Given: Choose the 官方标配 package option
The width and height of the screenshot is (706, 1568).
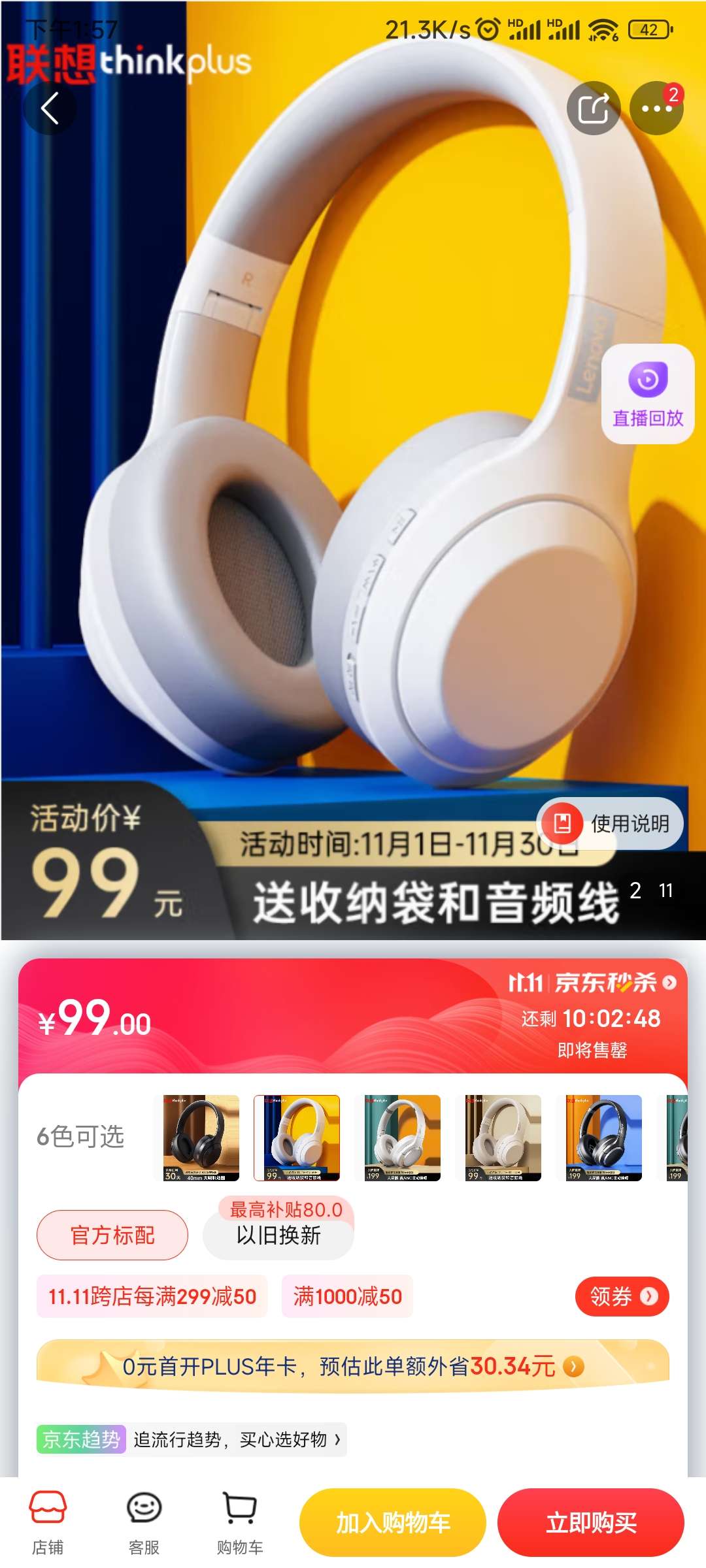Looking at the screenshot, I should pyautogui.click(x=112, y=1235).
